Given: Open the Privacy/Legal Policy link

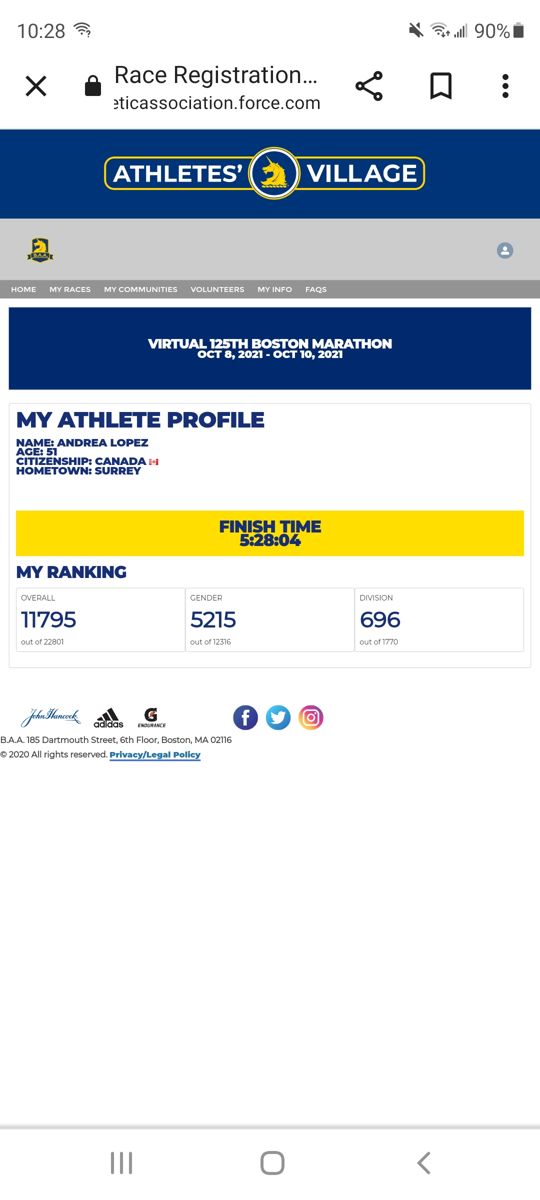Looking at the screenshot, I should (155, 755).
